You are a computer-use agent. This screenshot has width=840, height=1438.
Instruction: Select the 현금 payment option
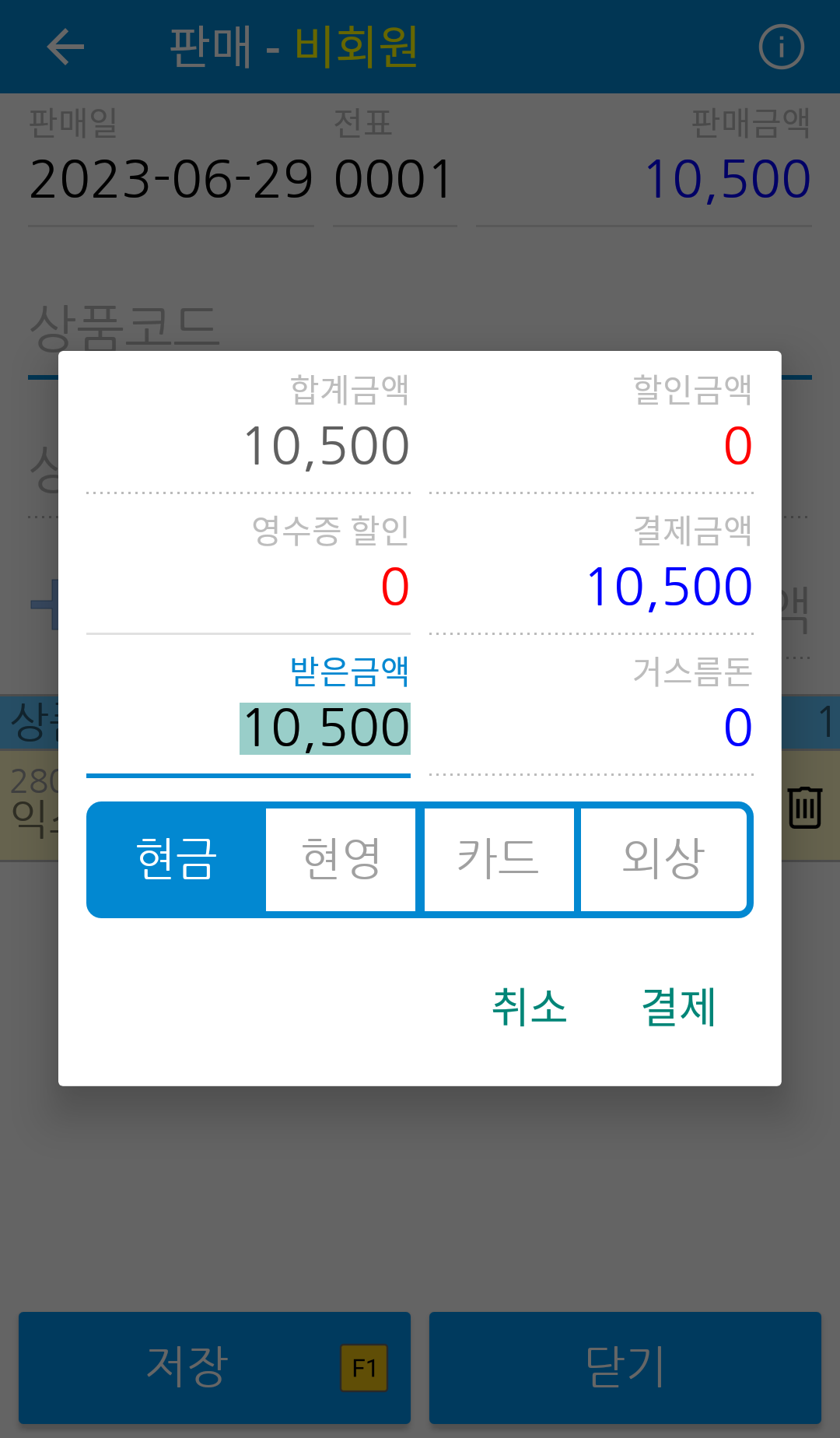pos(177,859)
